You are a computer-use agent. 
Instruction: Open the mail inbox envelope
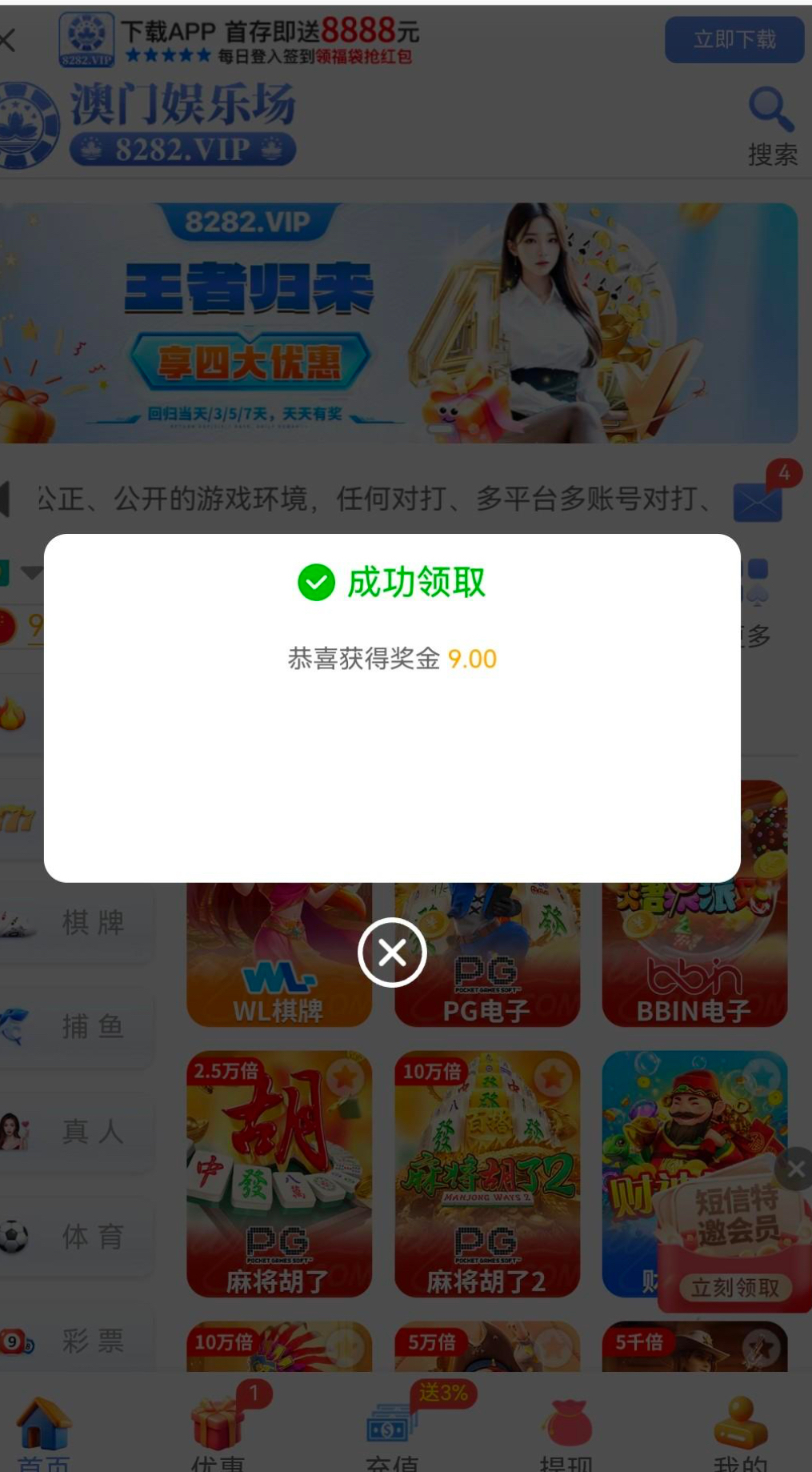point(757,502)
